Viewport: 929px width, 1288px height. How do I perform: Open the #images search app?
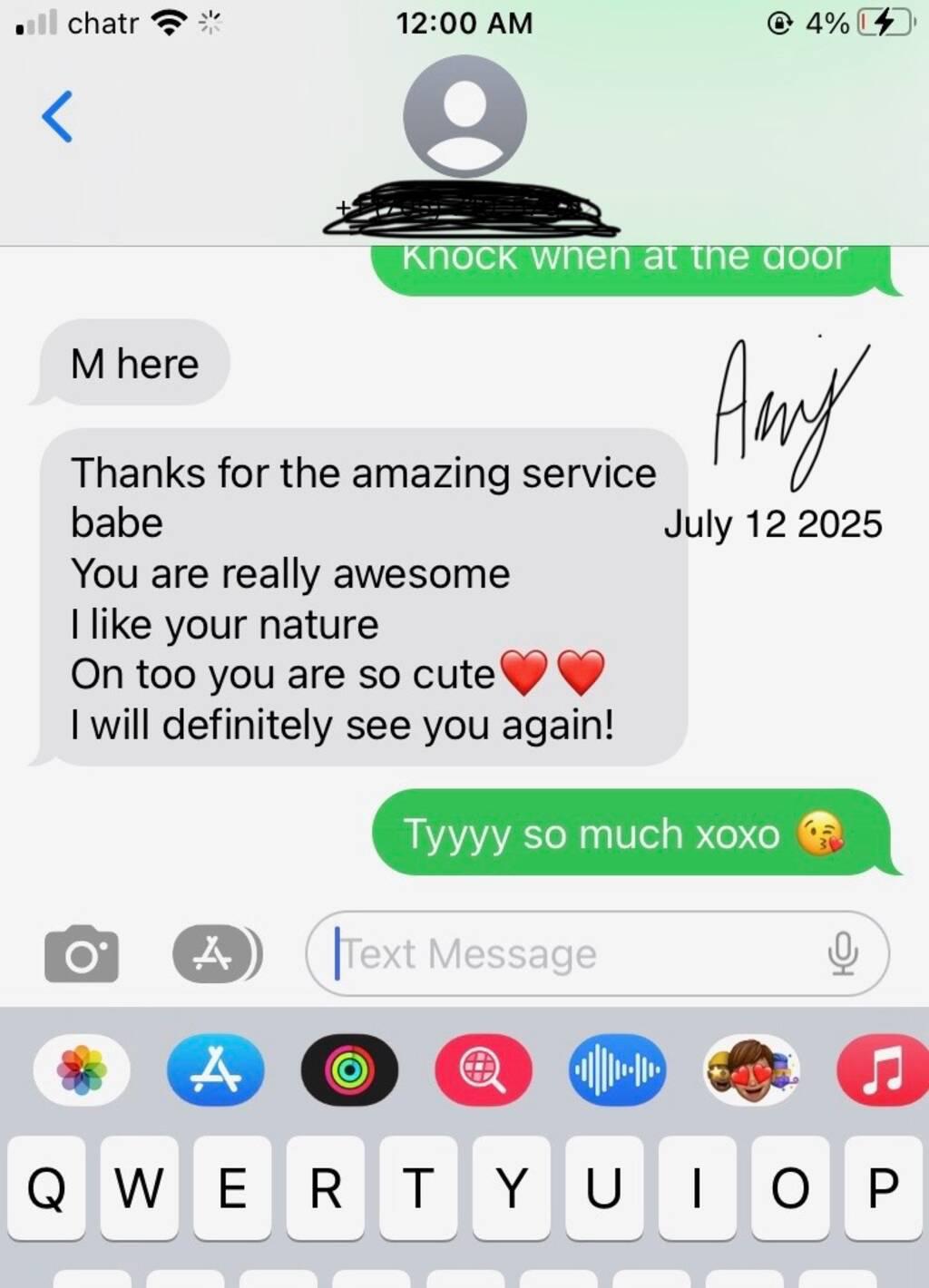484,1070
